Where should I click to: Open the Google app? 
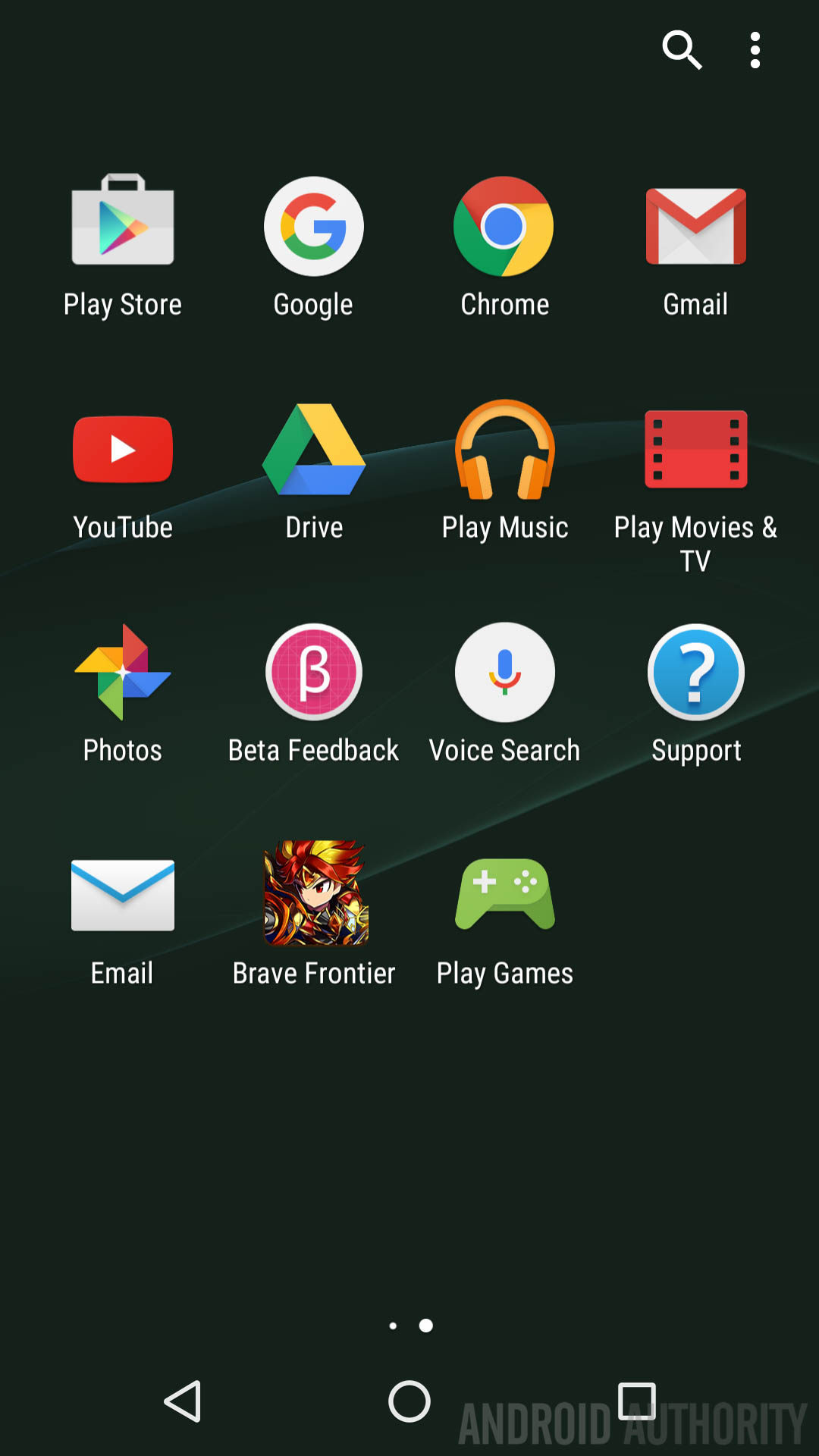(314, 226)
